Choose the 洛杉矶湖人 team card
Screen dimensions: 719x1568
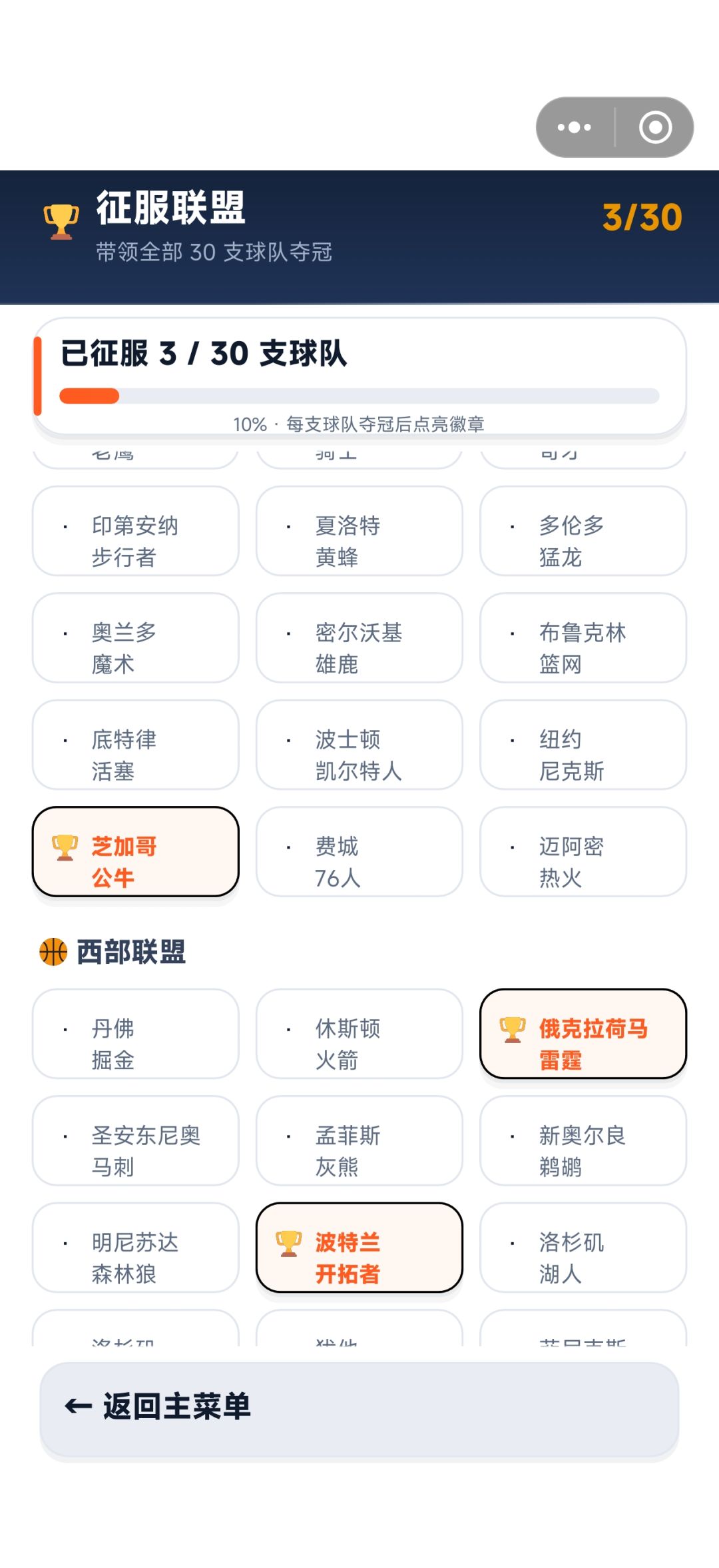point(583,1248)
